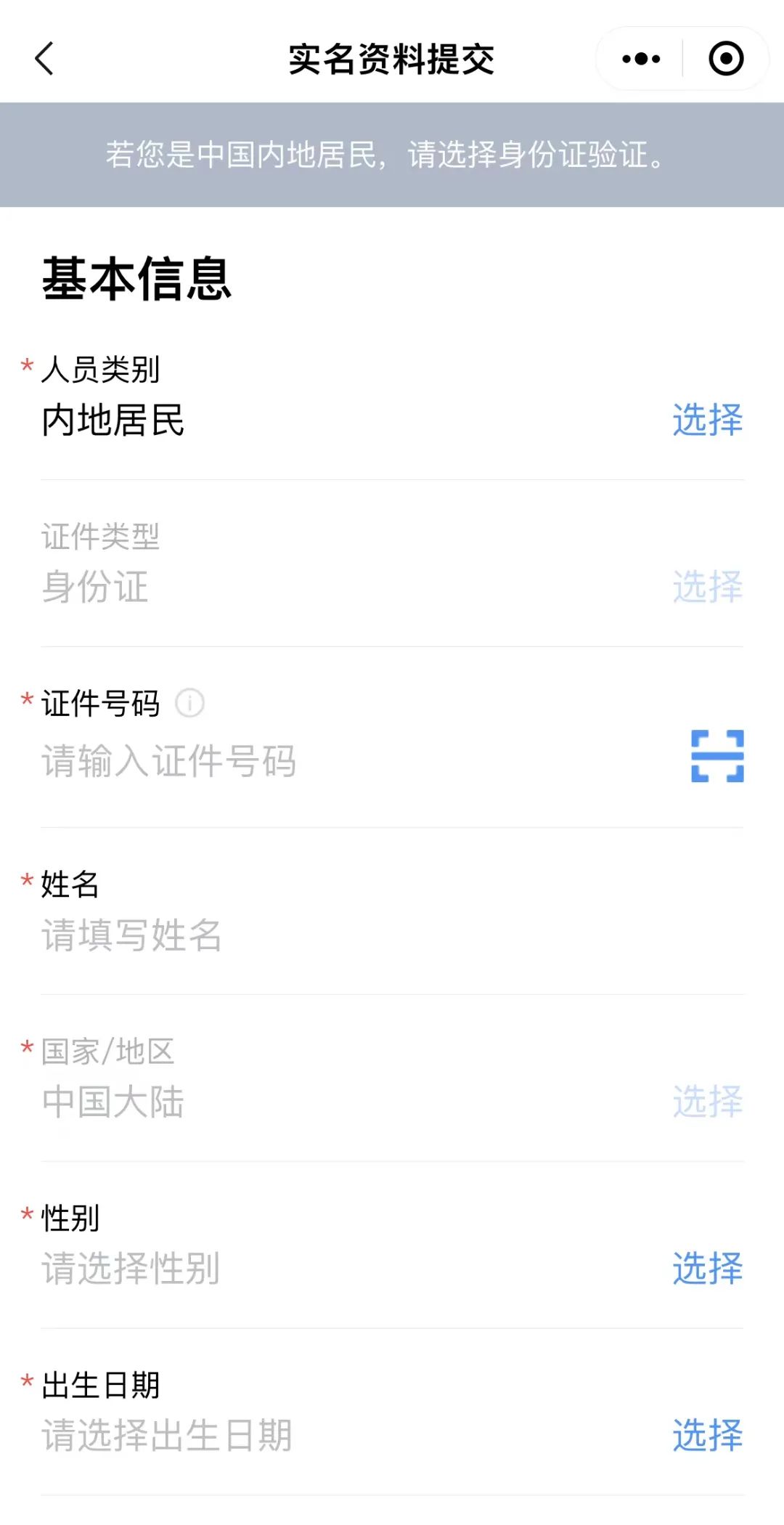Select the 人员类别 (person type) option
This screenshot has width=784, height=1525.
[707, 420]
